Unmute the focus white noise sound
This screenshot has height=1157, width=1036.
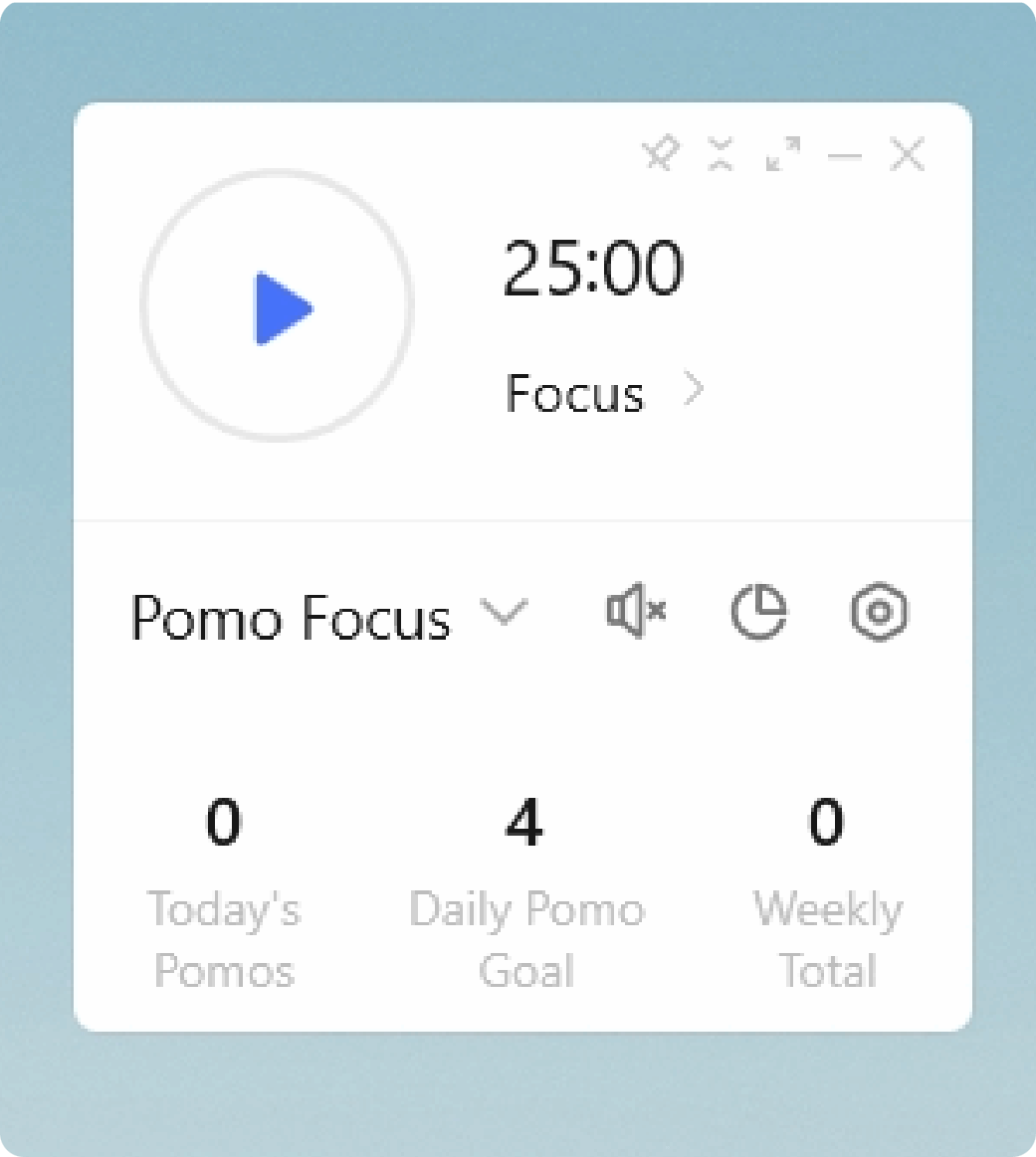[635, 614]
